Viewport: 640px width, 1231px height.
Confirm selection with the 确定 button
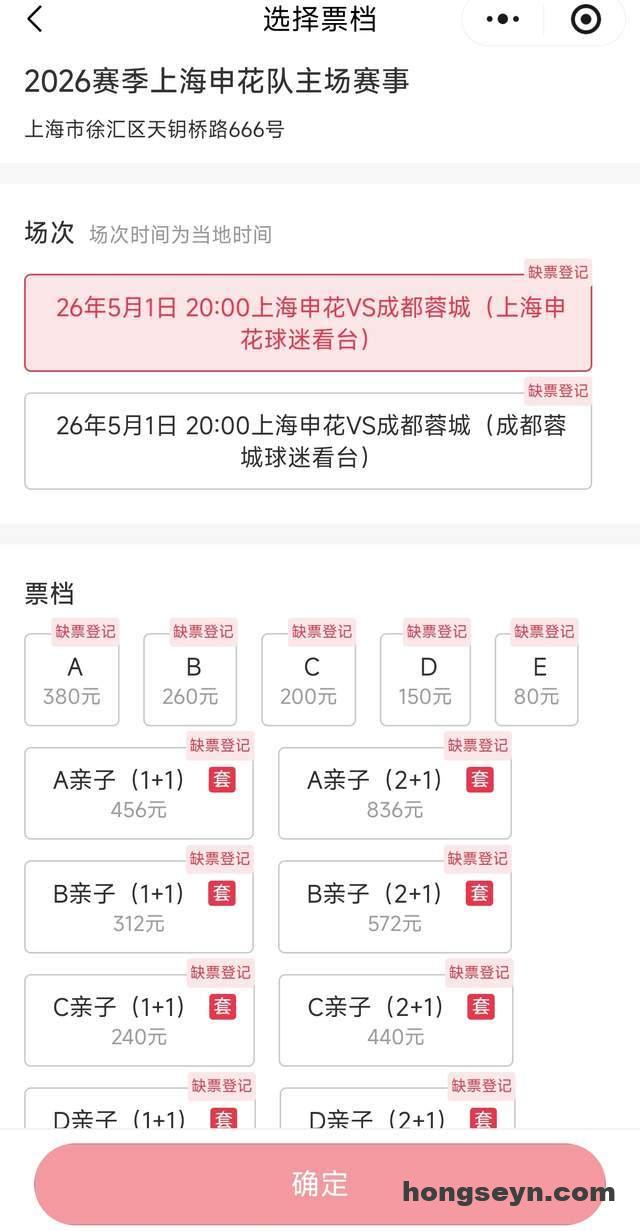pyautogui.click(x=320, y=1183)
